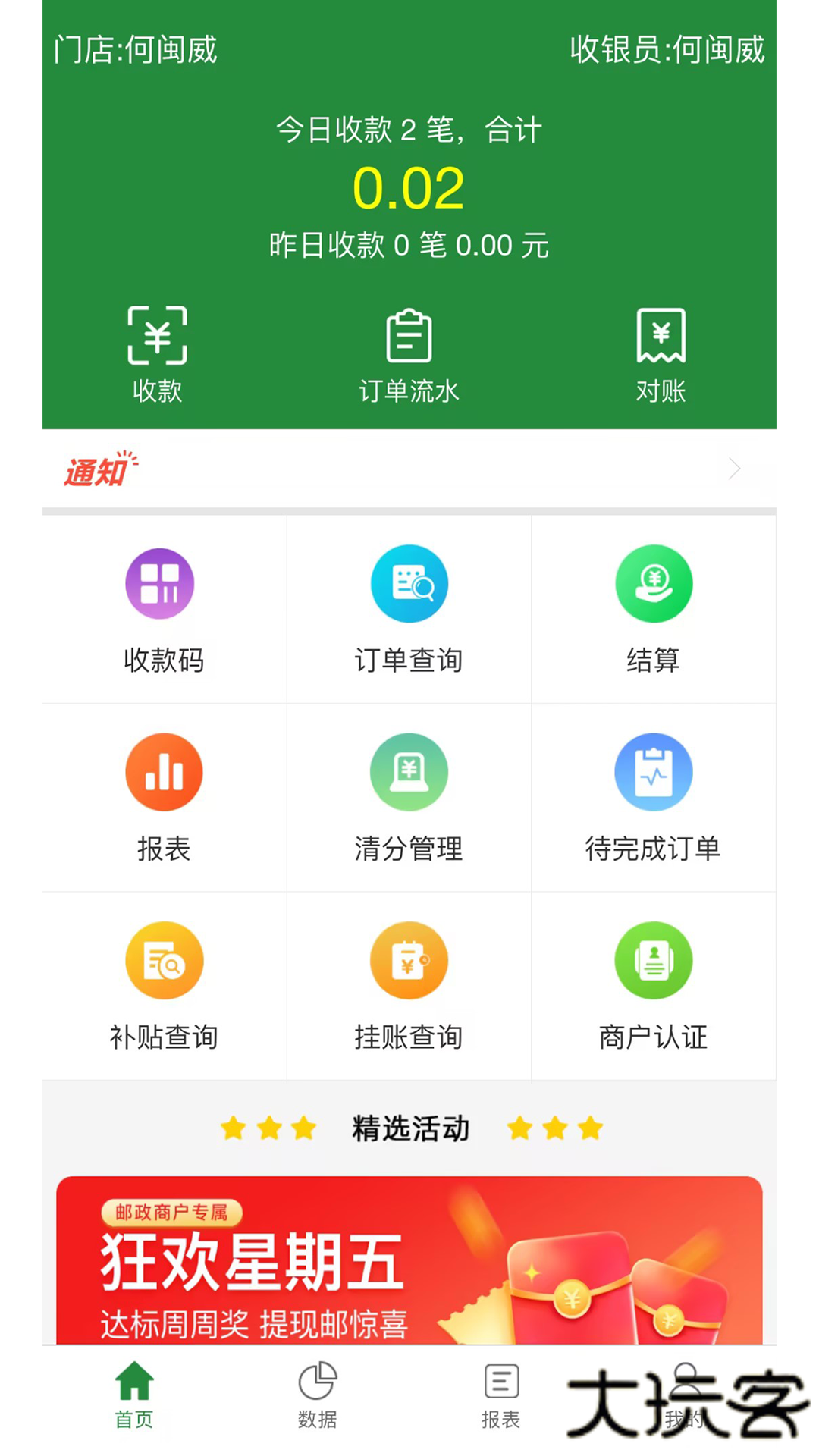Switch to the 数据 tab

318,1399
